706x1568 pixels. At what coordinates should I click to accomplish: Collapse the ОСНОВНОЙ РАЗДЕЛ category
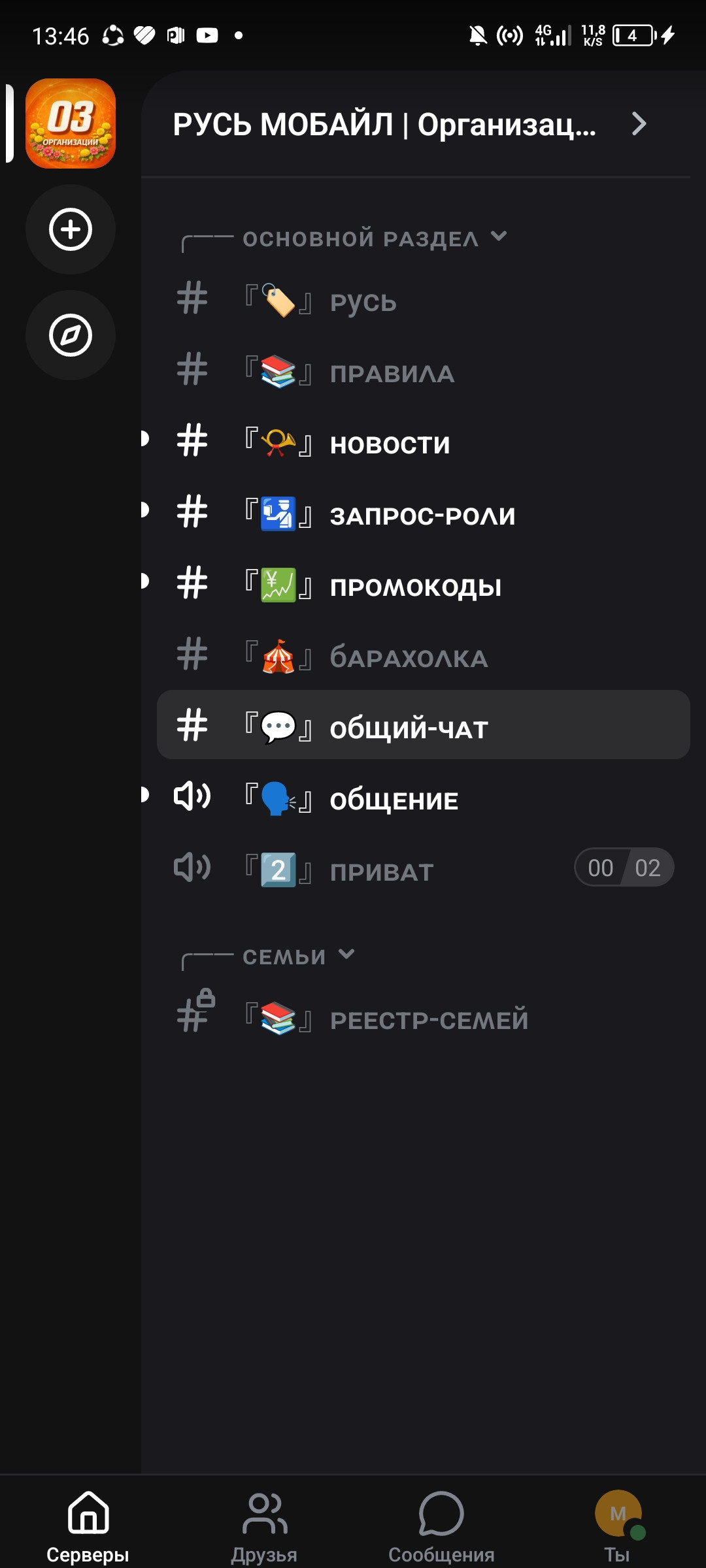pyautogui.click(x=500, y=238)
